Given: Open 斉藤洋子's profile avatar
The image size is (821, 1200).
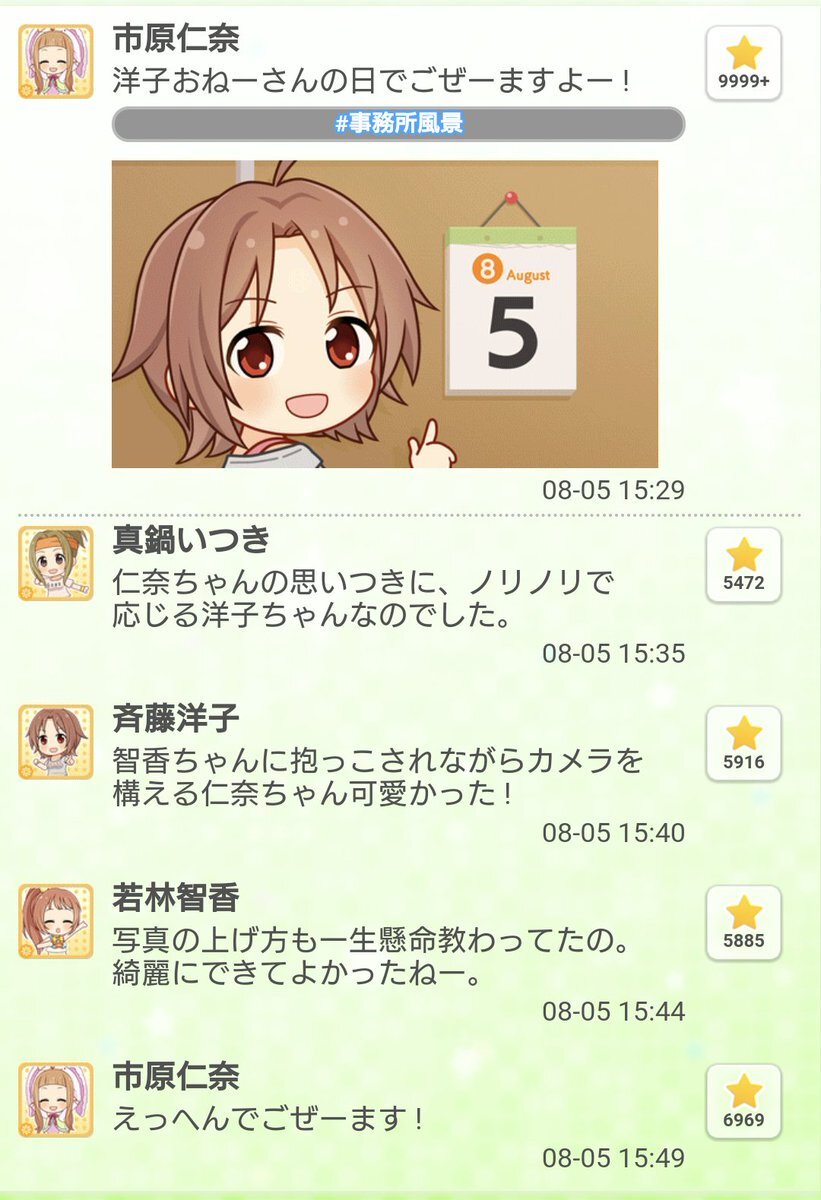Looking at the screenshot, I should point(55,742).
